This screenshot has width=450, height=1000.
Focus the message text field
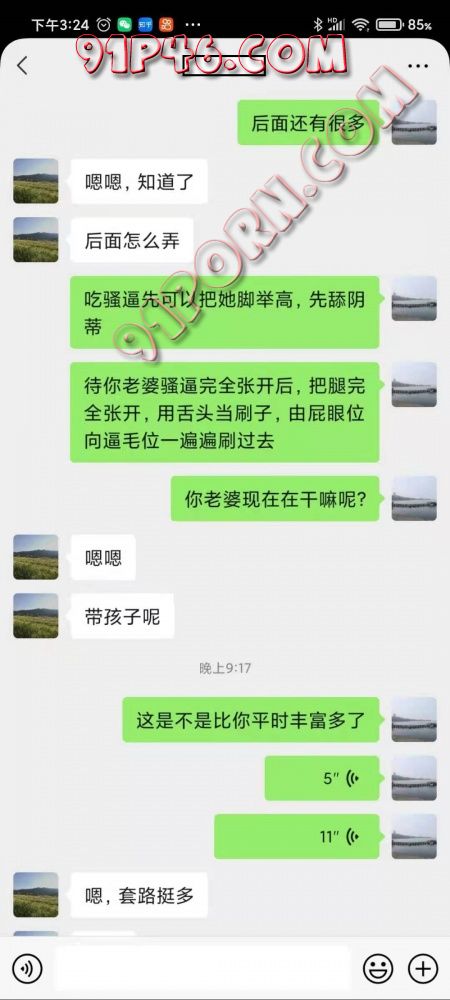[203, 969]
